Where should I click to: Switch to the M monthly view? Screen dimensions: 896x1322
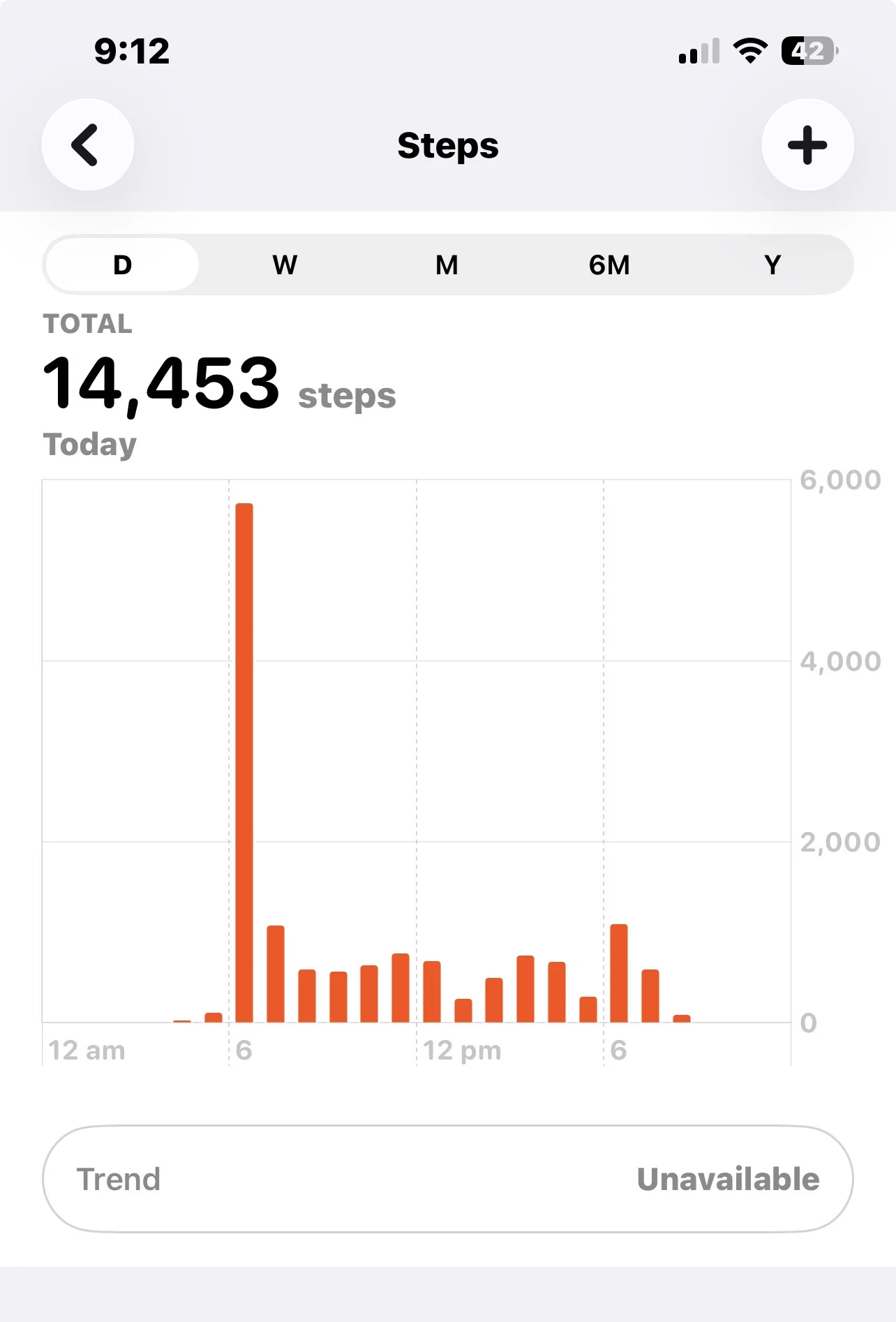[x=447, y=265]
